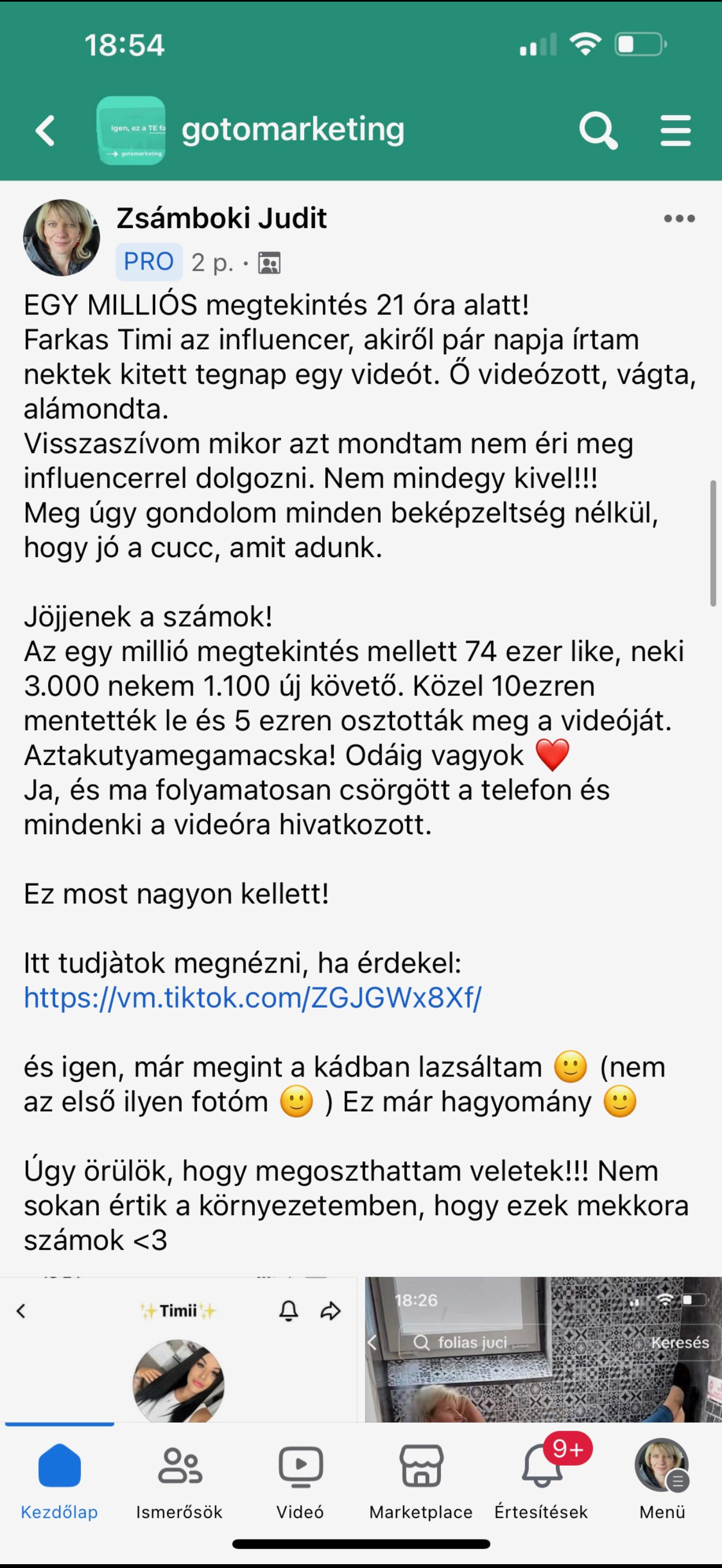Open the search in gotomarketing group

[x=599, y=129]
